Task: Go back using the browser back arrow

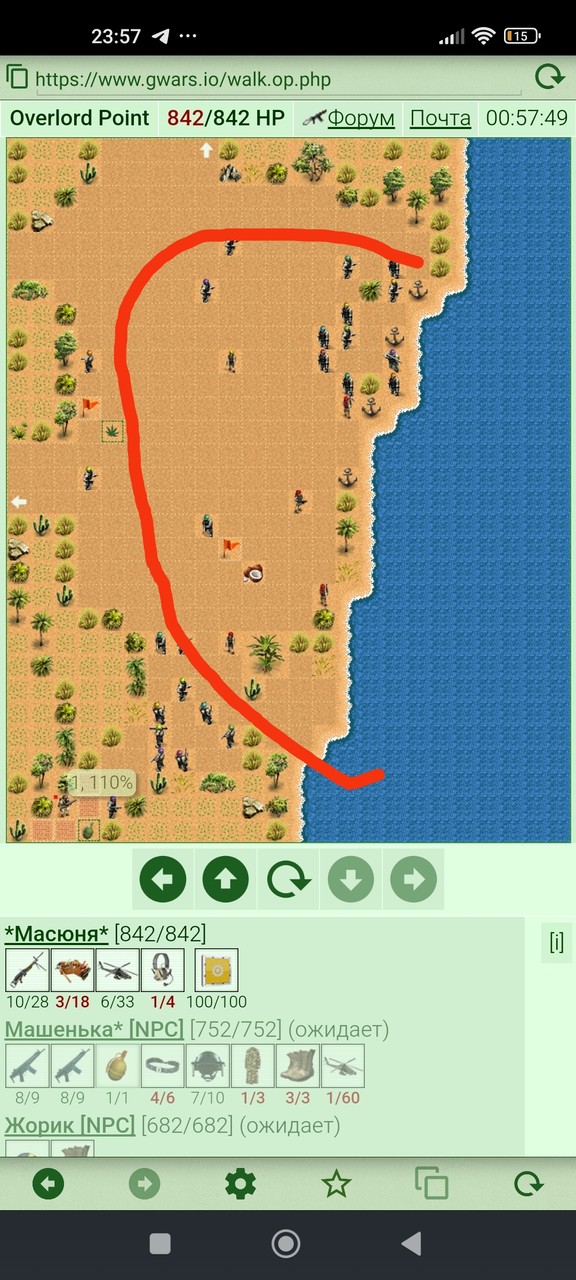Action: click(x=48, y=1185)
